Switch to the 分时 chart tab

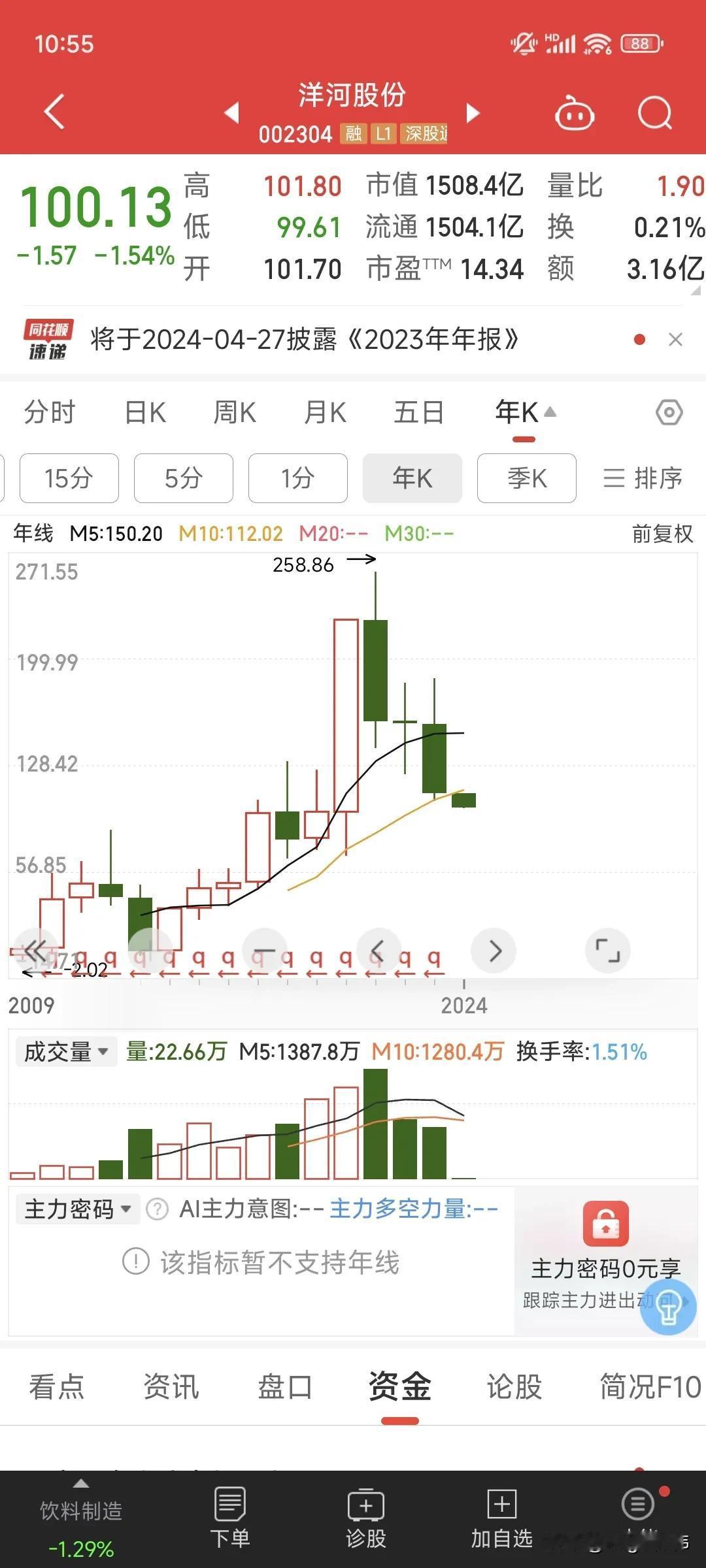point(50,413)
